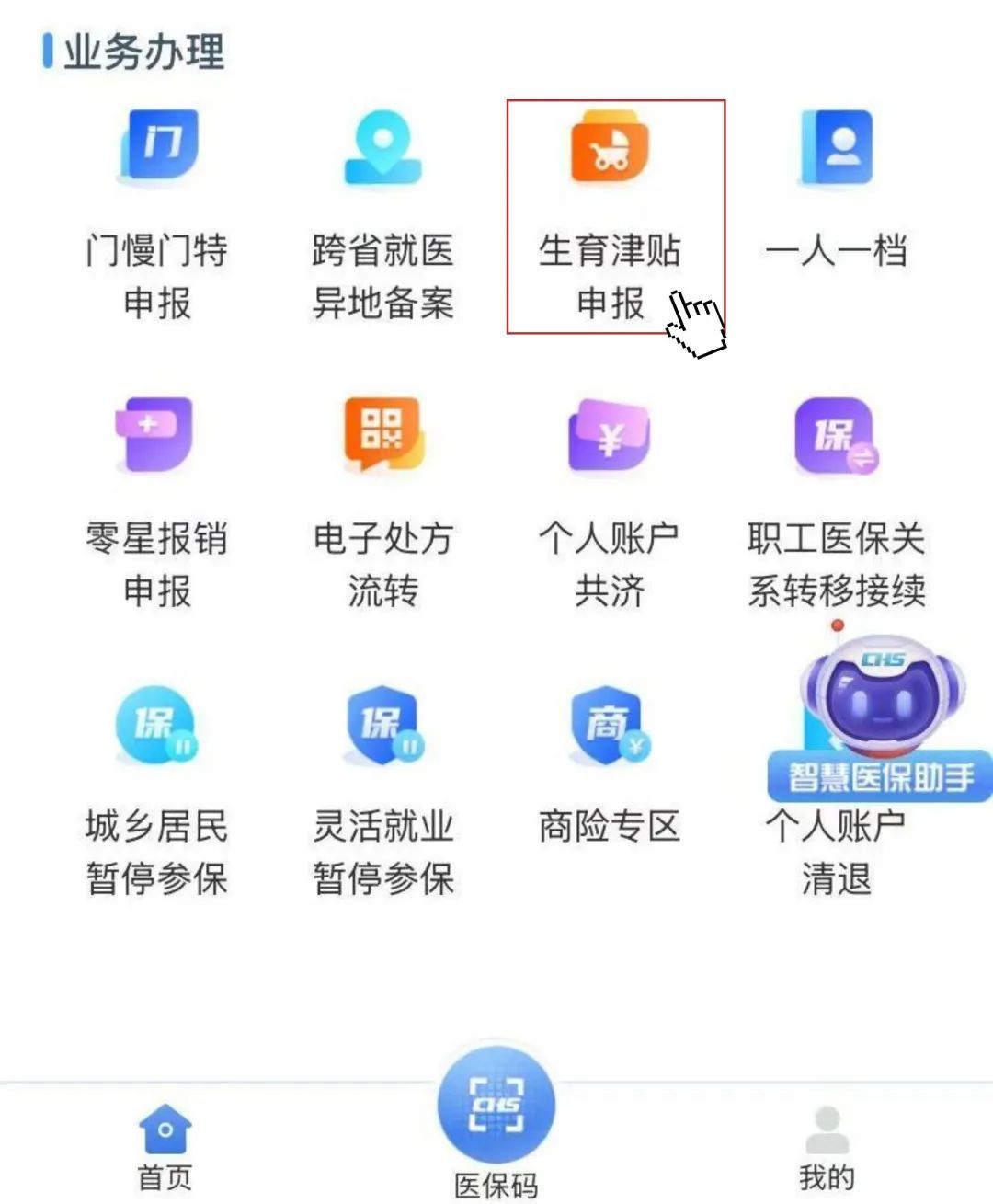Launch the 智慧医保助手 robot assistant
Screen dimensions: 993x1204
click(881, 717)
